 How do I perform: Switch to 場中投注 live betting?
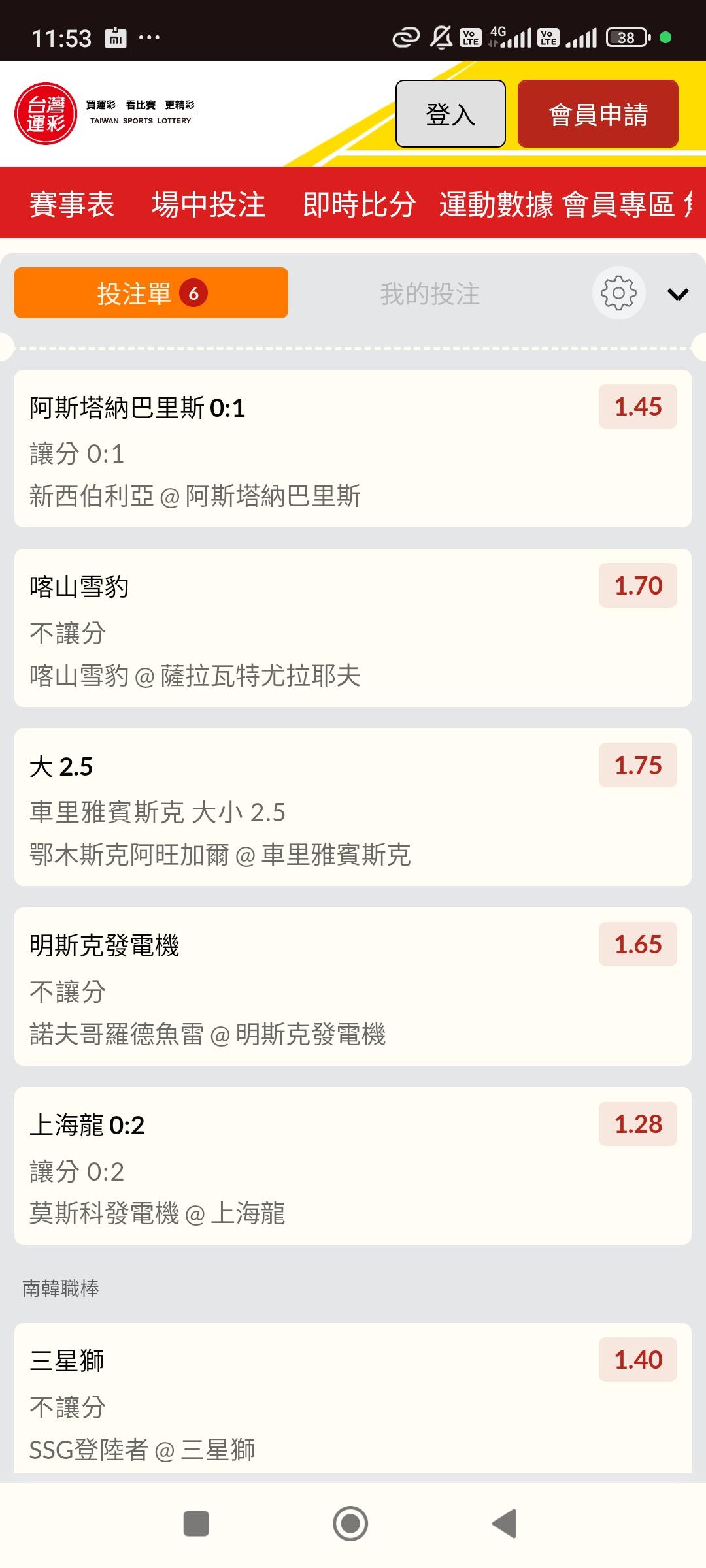pyautogui.click(x=208, y=204)
